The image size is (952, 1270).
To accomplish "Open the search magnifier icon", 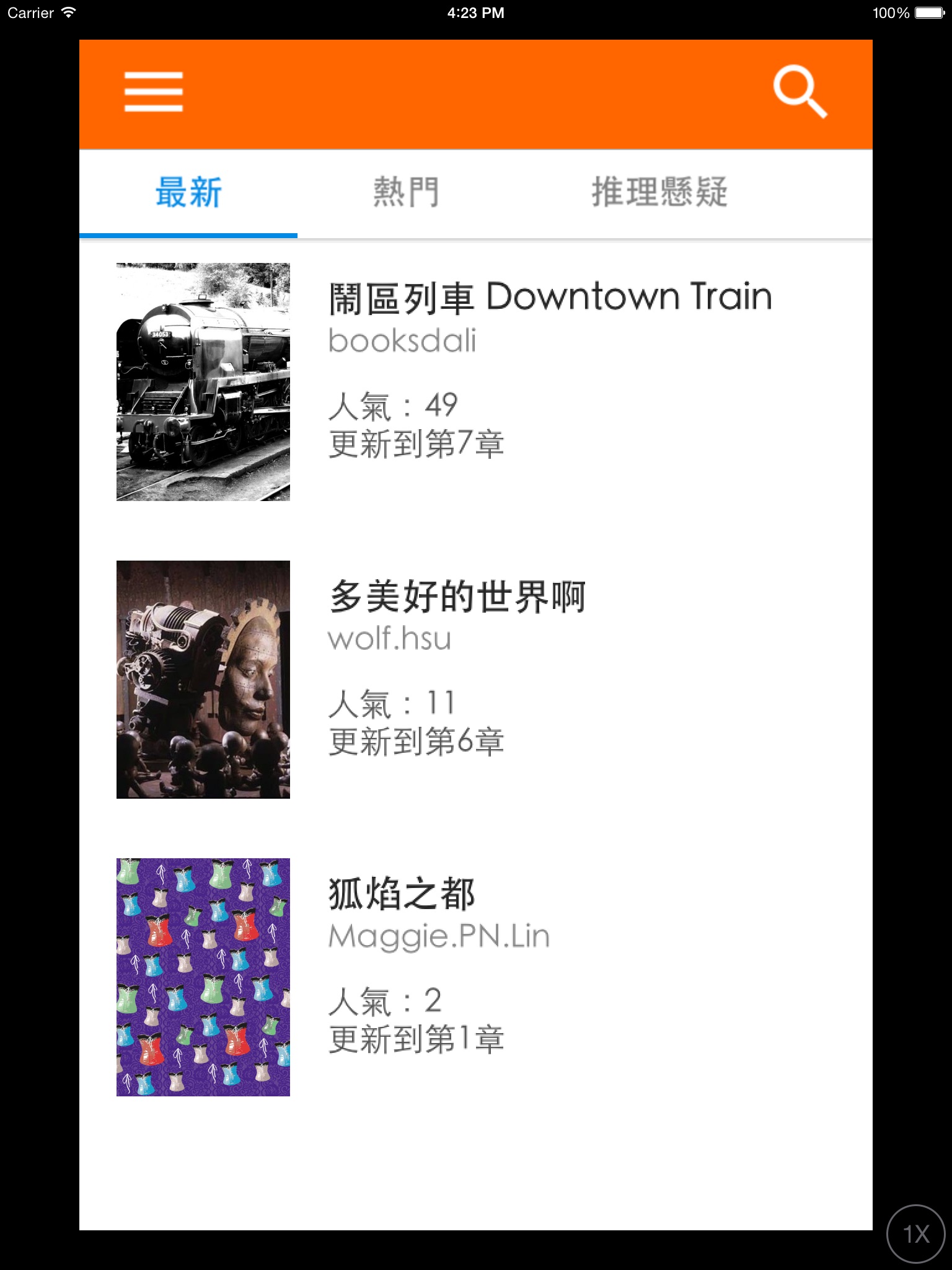I will coord(800,92).
